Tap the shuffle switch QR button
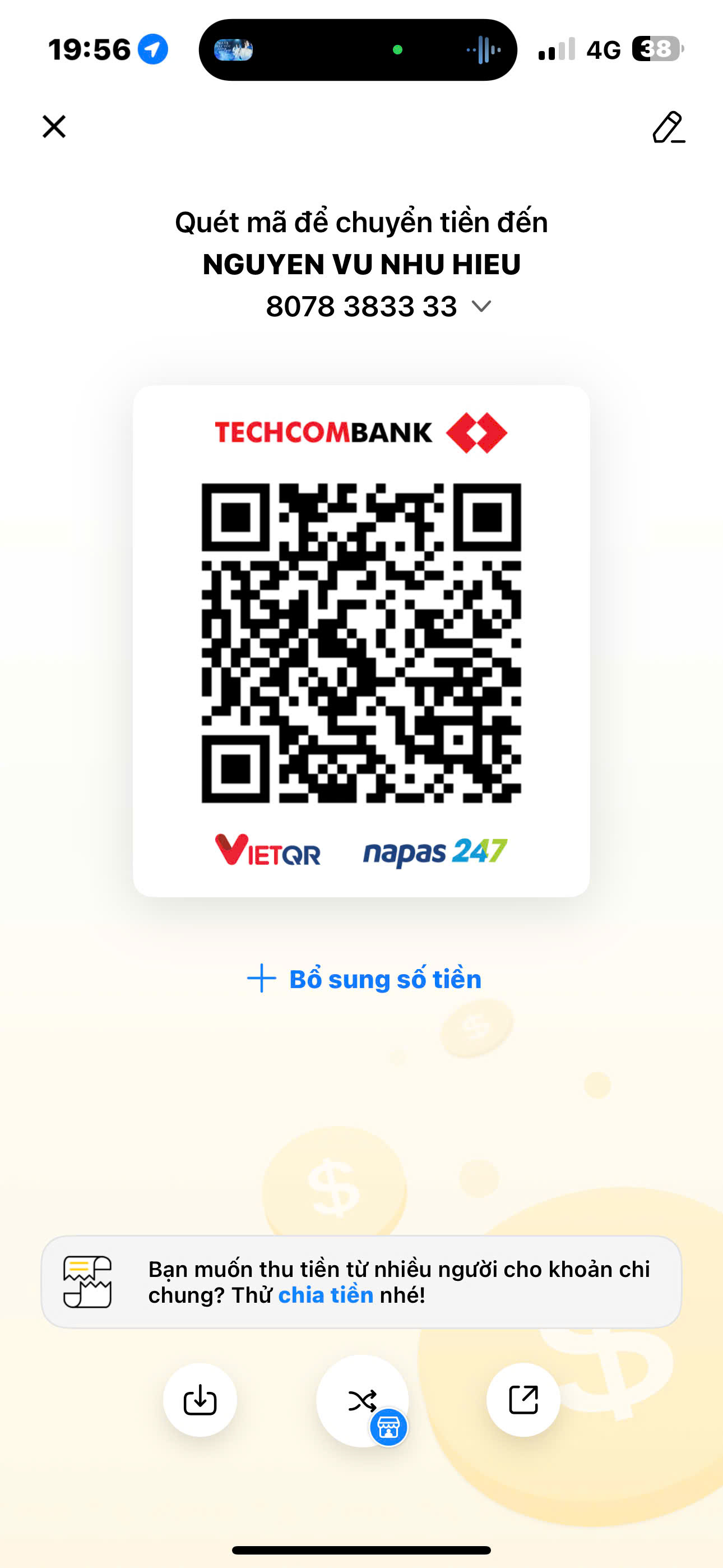723x1568 pixels. click(x=362, y=1401)
